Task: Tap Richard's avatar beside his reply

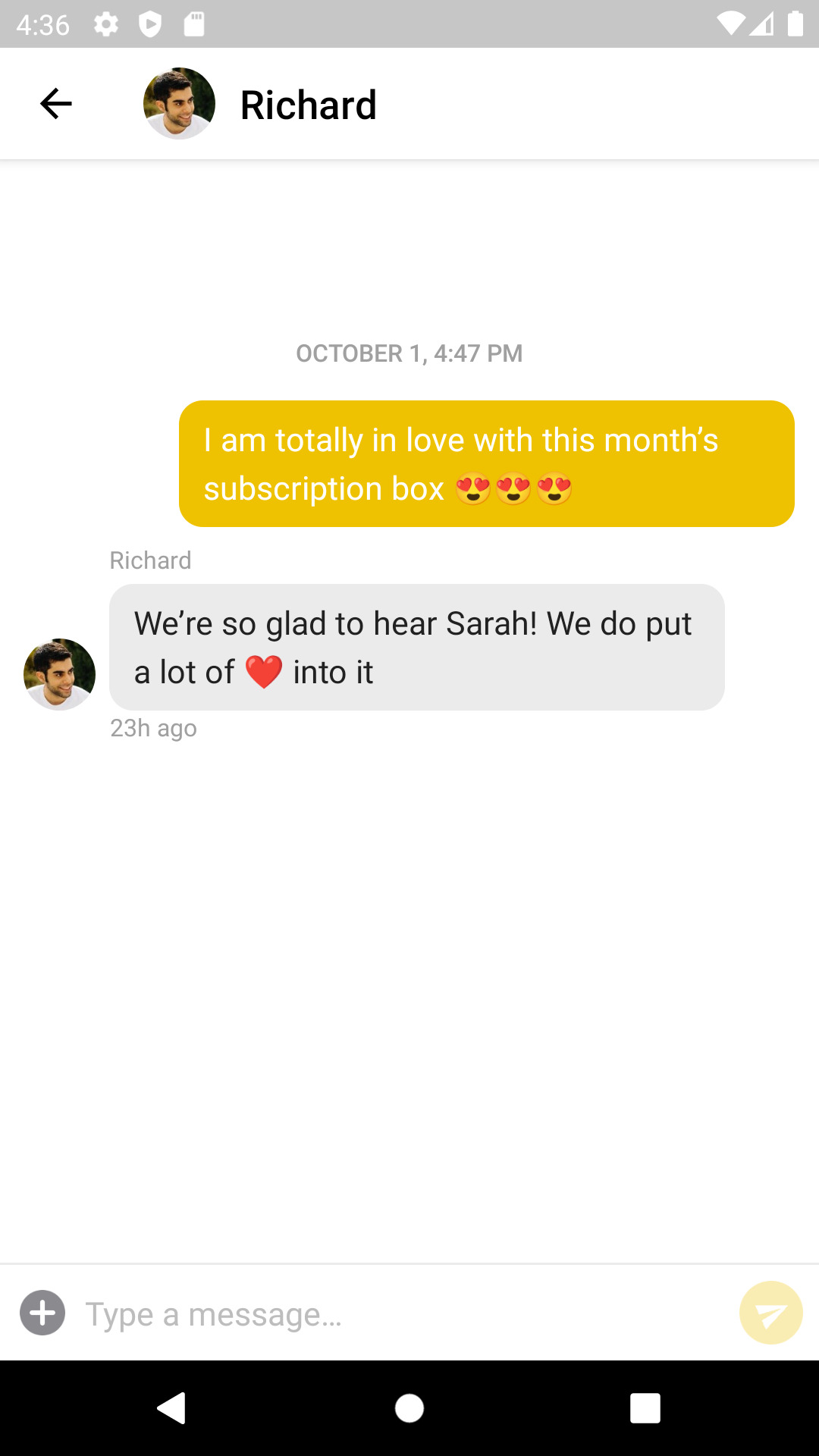Action: (59, 674)
